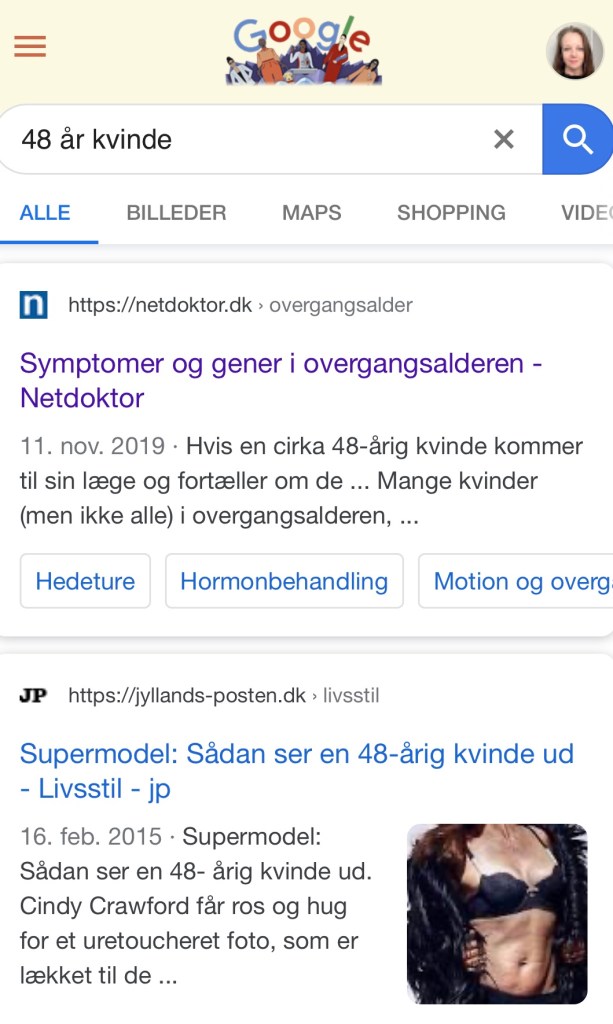Tap the Google doodle logo
The height and width of the screenshot is (1024, 613).
303,50
